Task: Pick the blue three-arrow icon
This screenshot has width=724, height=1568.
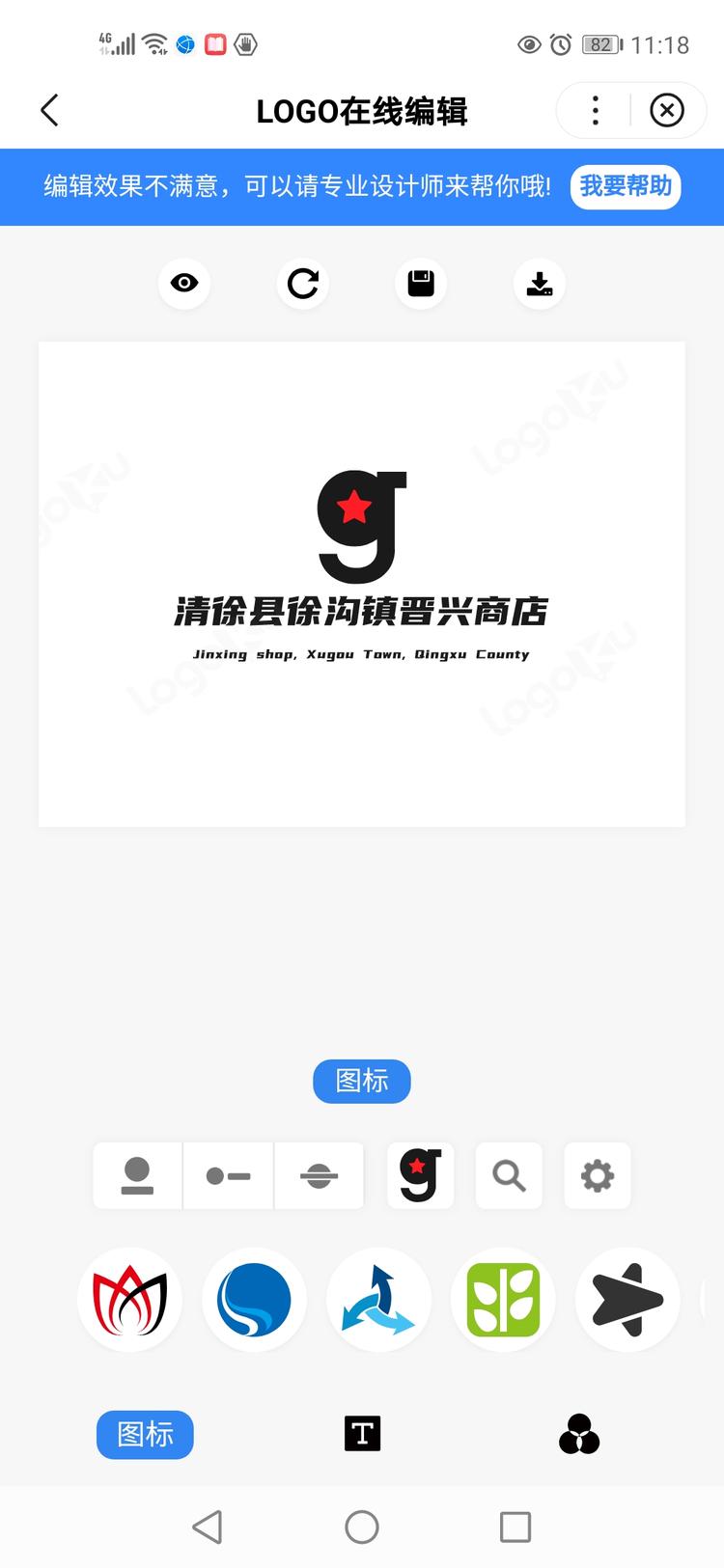Action: point(378,1300)
